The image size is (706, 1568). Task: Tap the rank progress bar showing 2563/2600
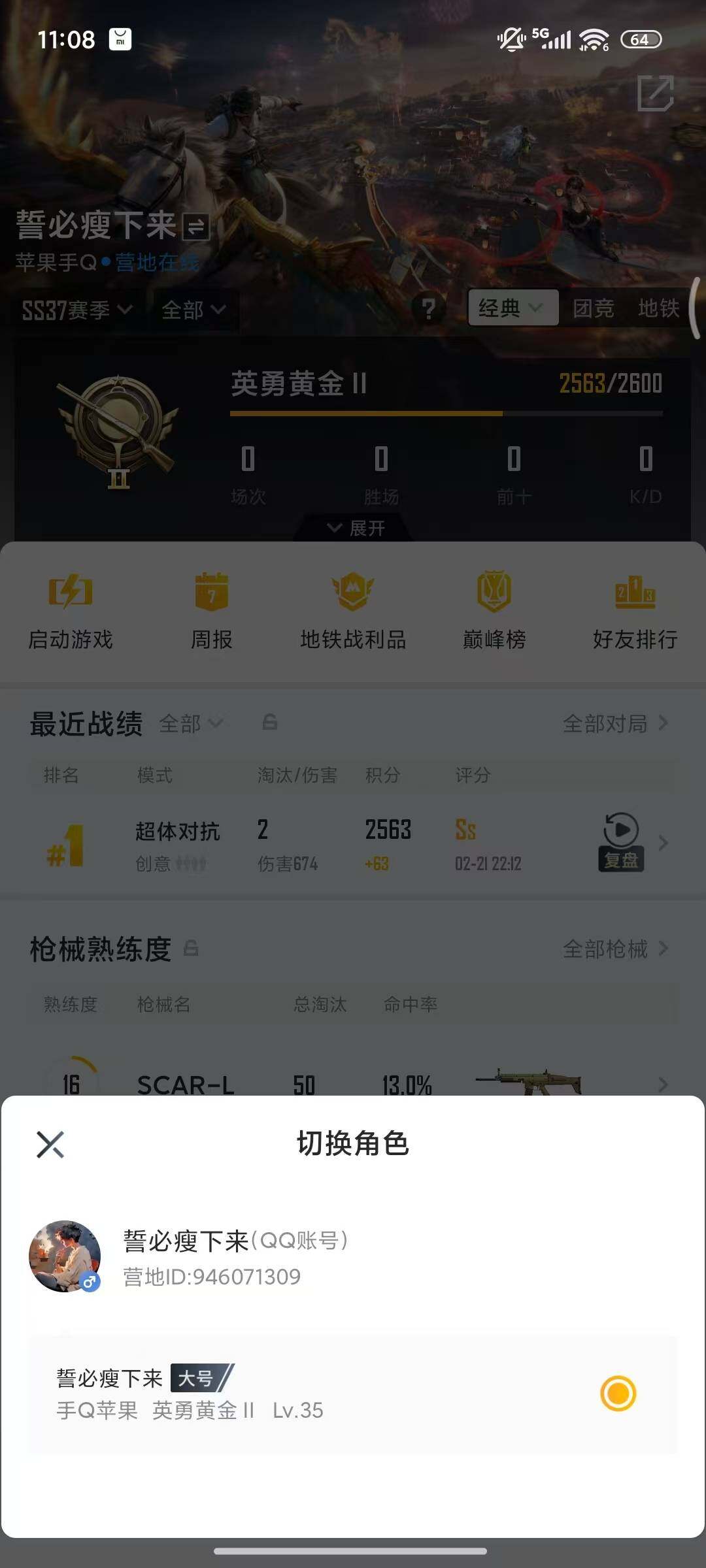(x=447, y=413)
